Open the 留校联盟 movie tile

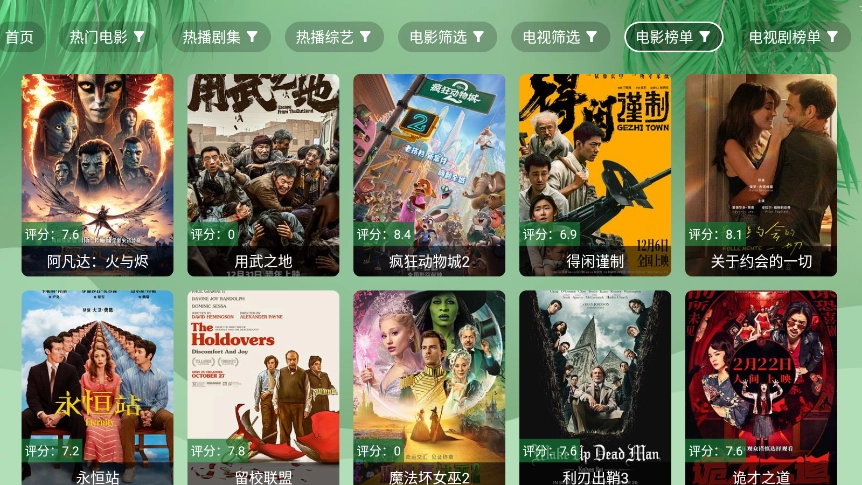pyautogui.click(x=263, y=385)
